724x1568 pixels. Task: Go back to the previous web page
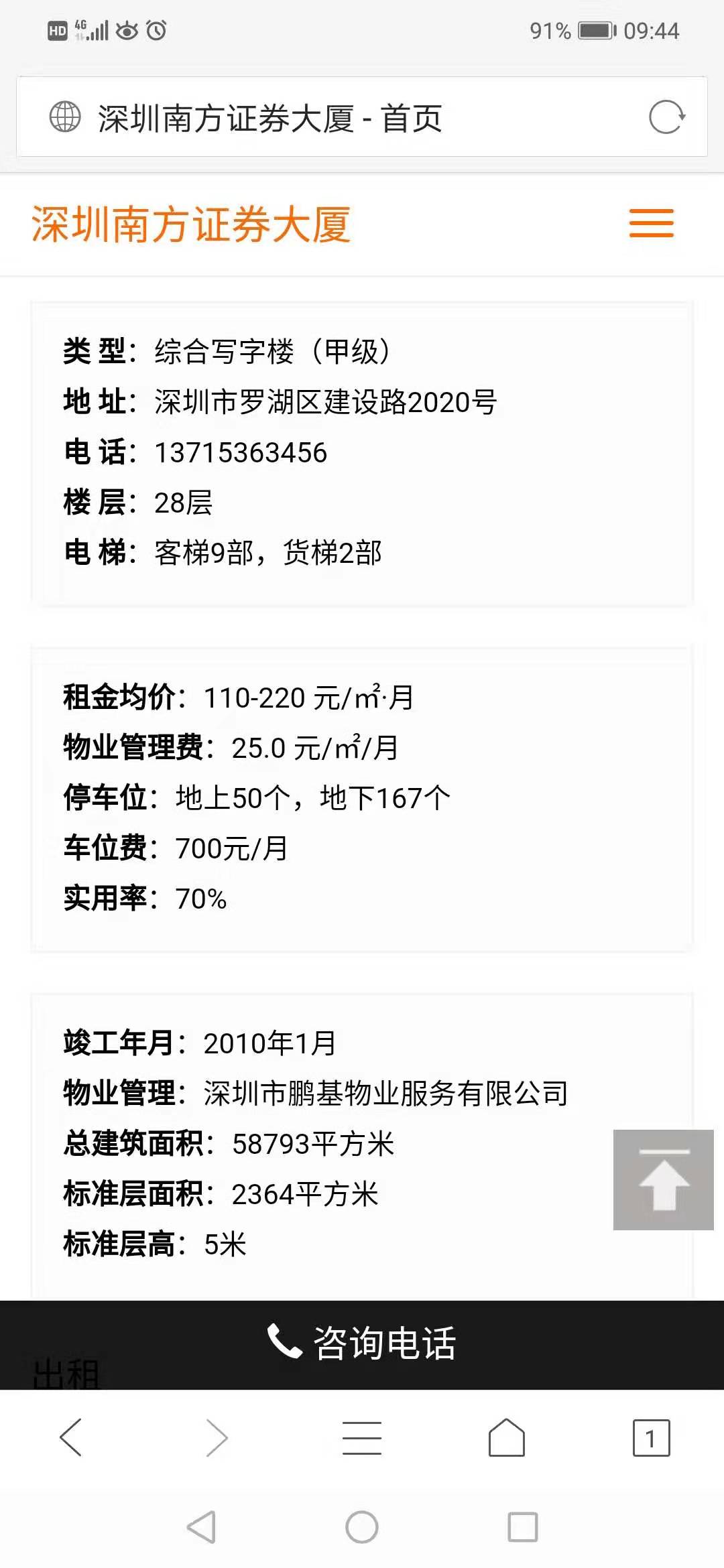(x=71, y=1437)
